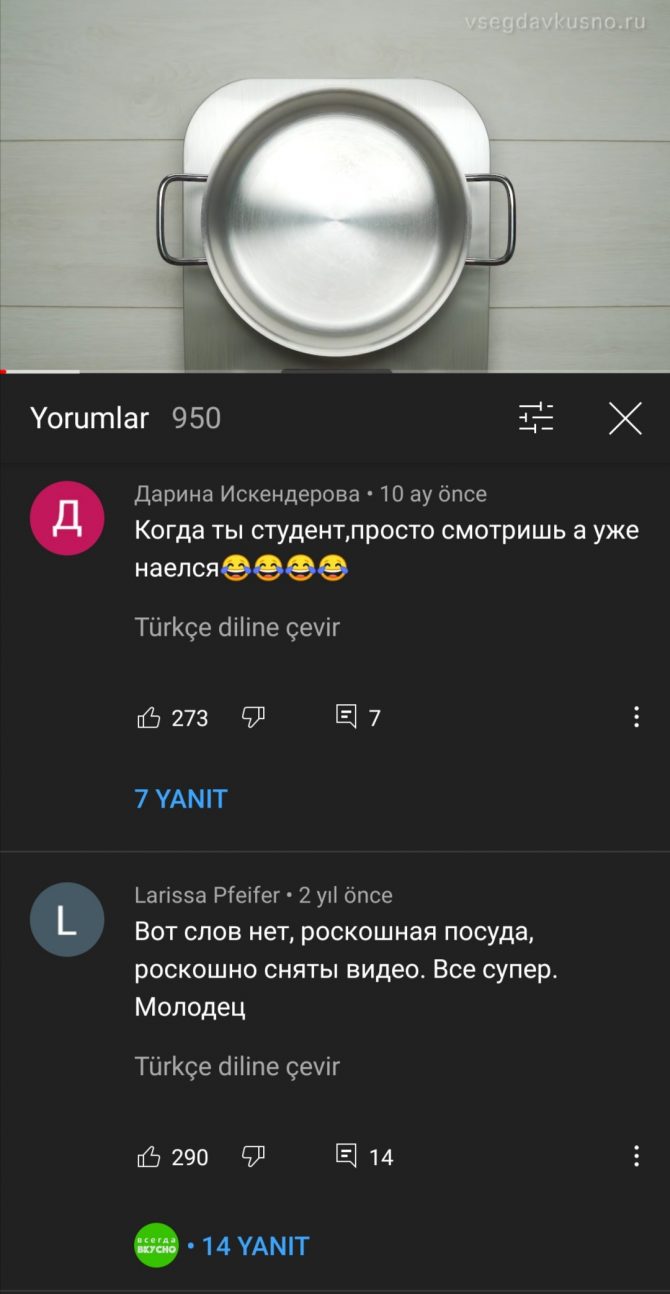This screenshot has height=1294, width=670.
Task: Tap the video player showing the pot
Action: pyautogui.click(x=335, y=186)
